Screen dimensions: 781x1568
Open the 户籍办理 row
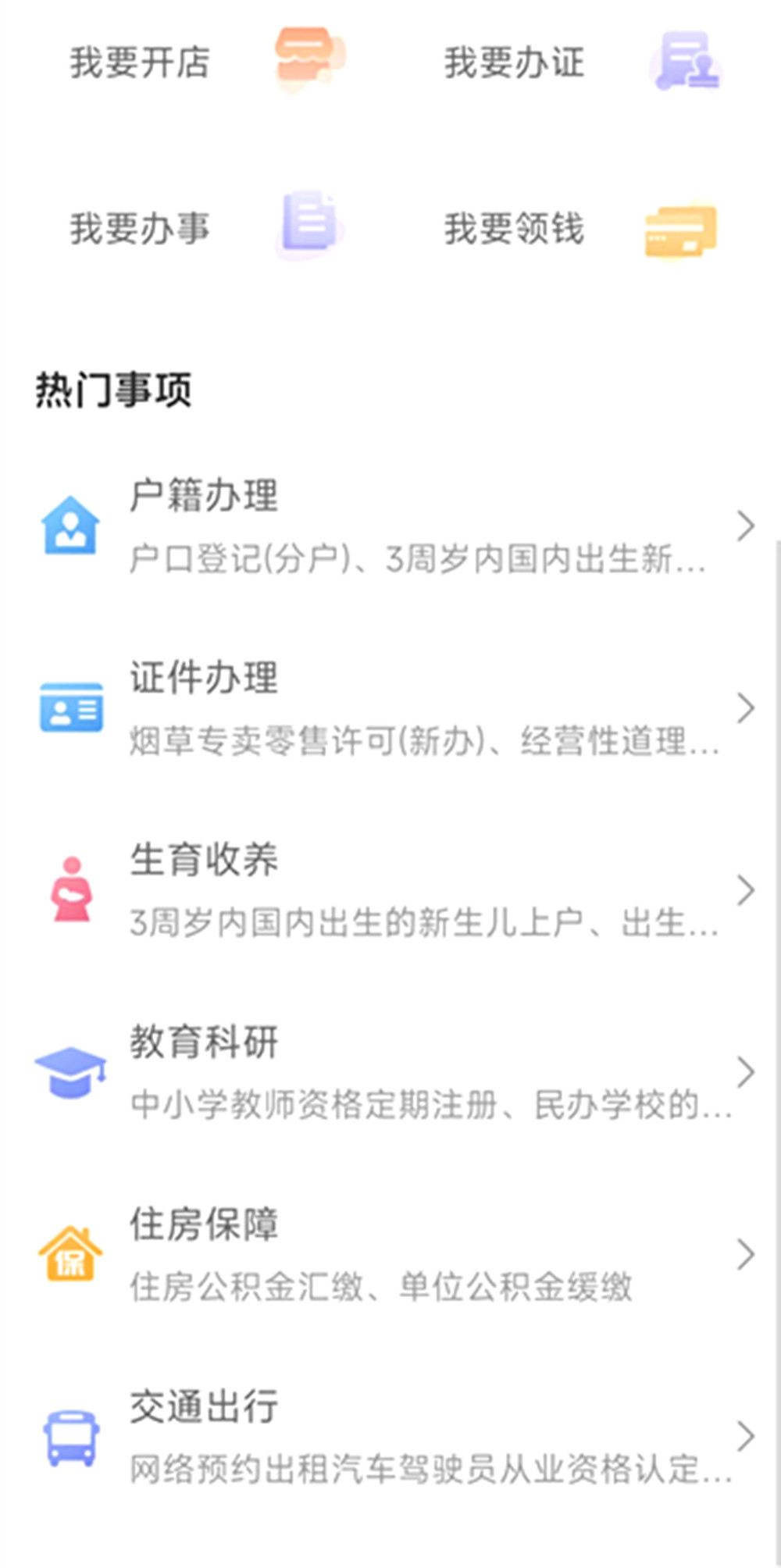(390, 526)
